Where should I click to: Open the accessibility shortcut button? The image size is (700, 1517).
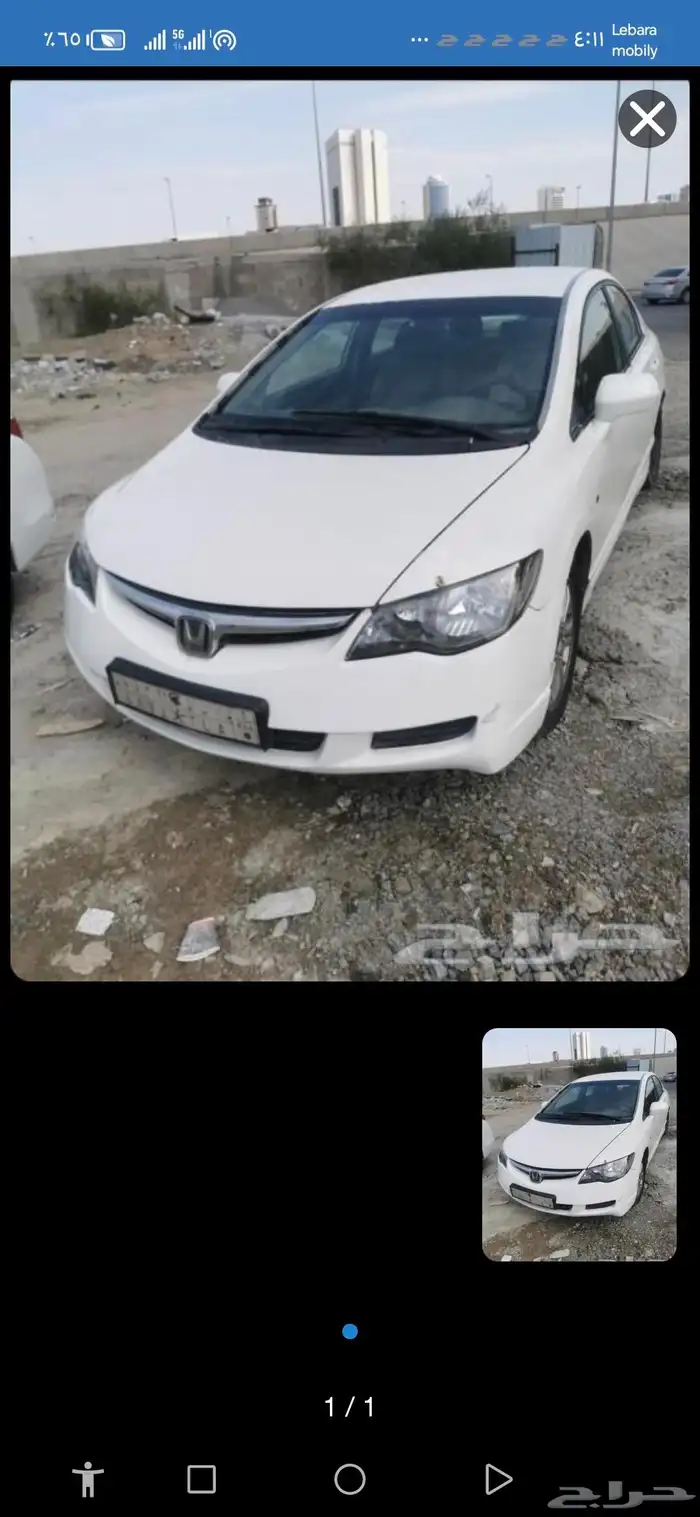point(88,1479)
